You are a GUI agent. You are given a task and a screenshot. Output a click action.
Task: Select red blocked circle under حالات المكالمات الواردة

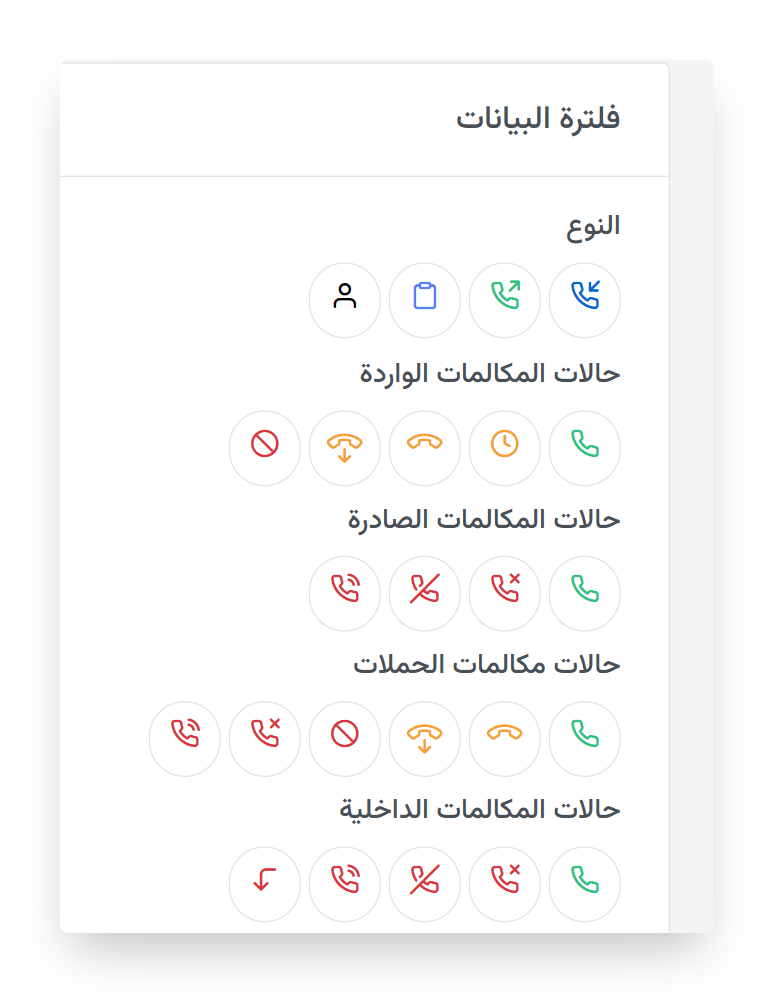pos(265,446)
